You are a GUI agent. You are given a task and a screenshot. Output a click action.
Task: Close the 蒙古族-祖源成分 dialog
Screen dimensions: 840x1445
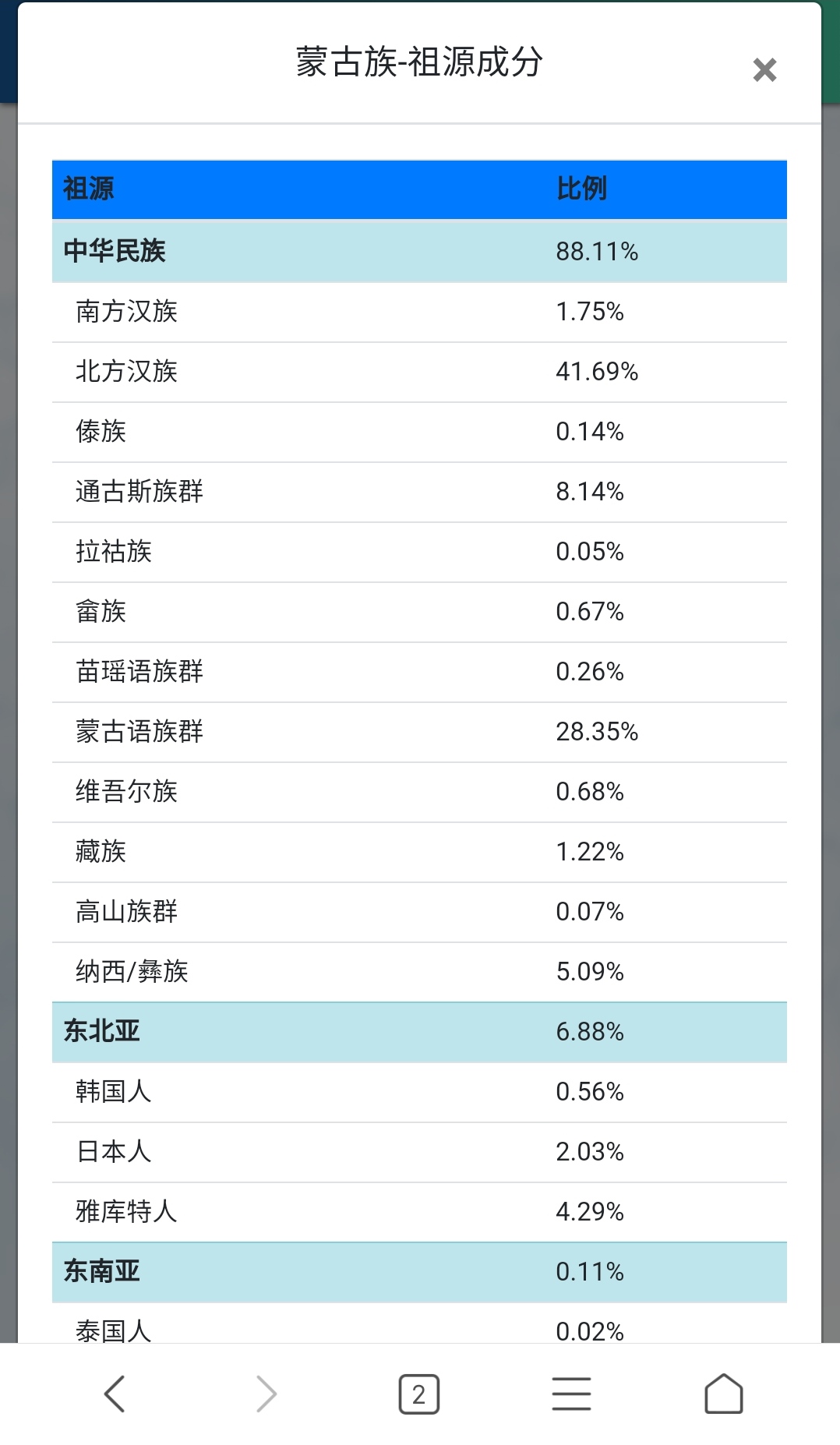(x=764, y=70)
